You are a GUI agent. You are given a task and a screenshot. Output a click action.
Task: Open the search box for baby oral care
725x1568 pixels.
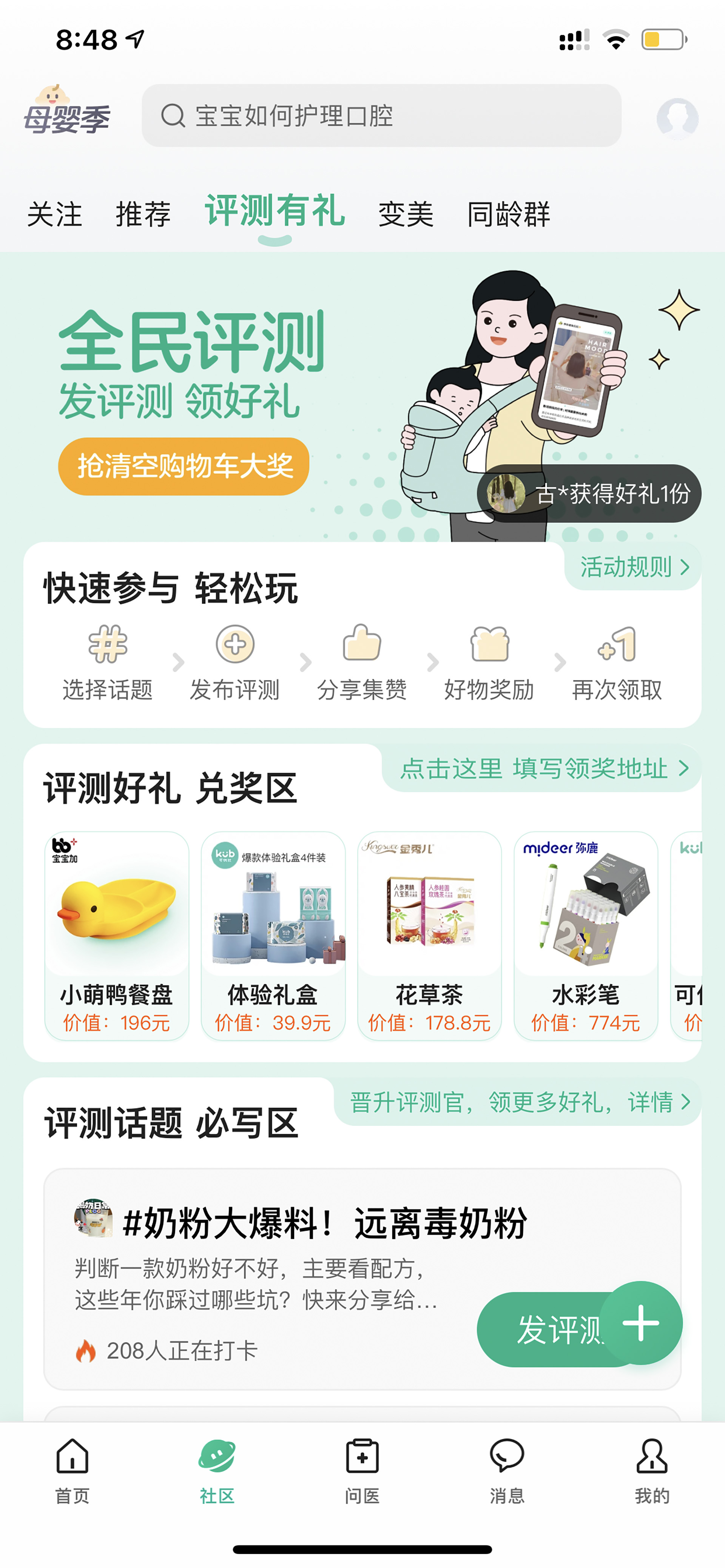pos(381,115)
